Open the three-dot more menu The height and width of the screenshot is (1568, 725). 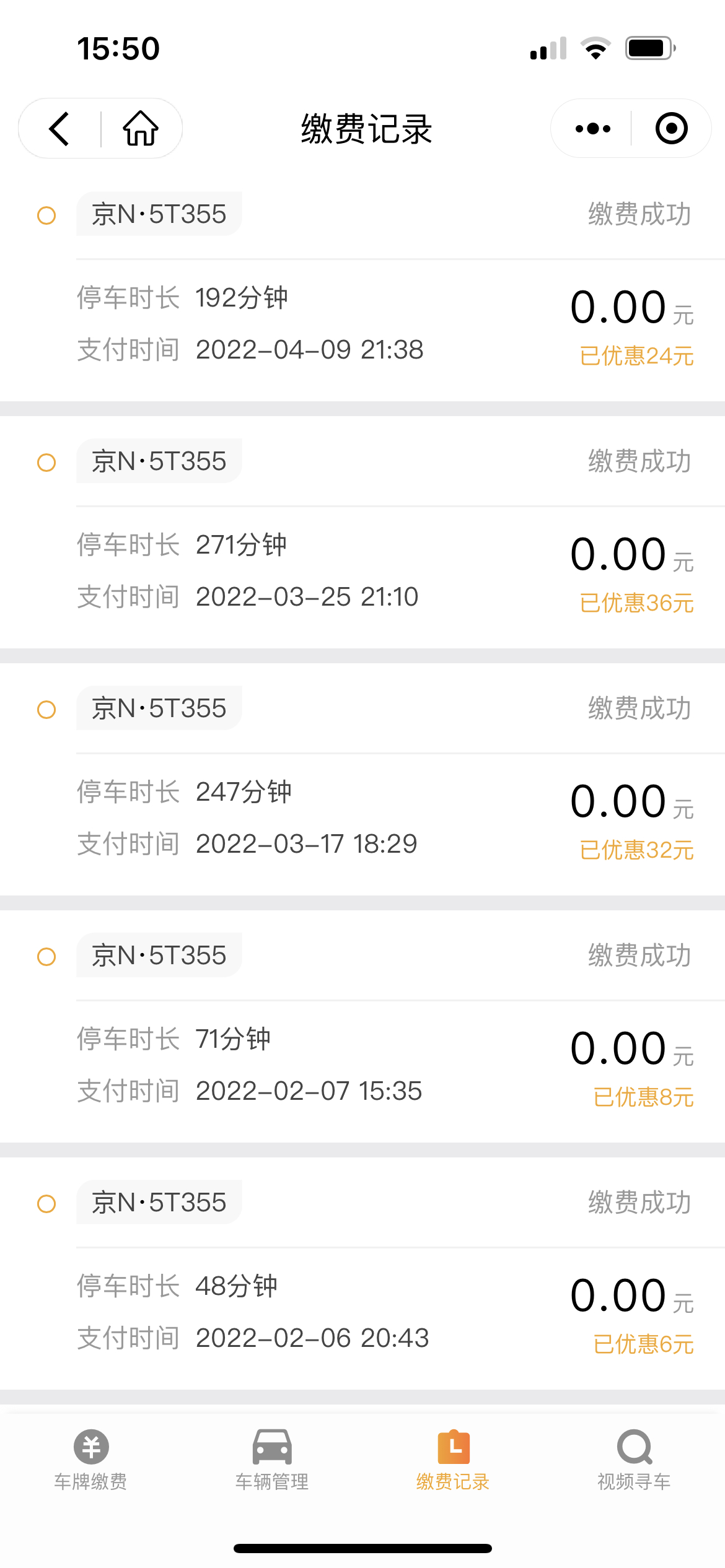(592, 129)
